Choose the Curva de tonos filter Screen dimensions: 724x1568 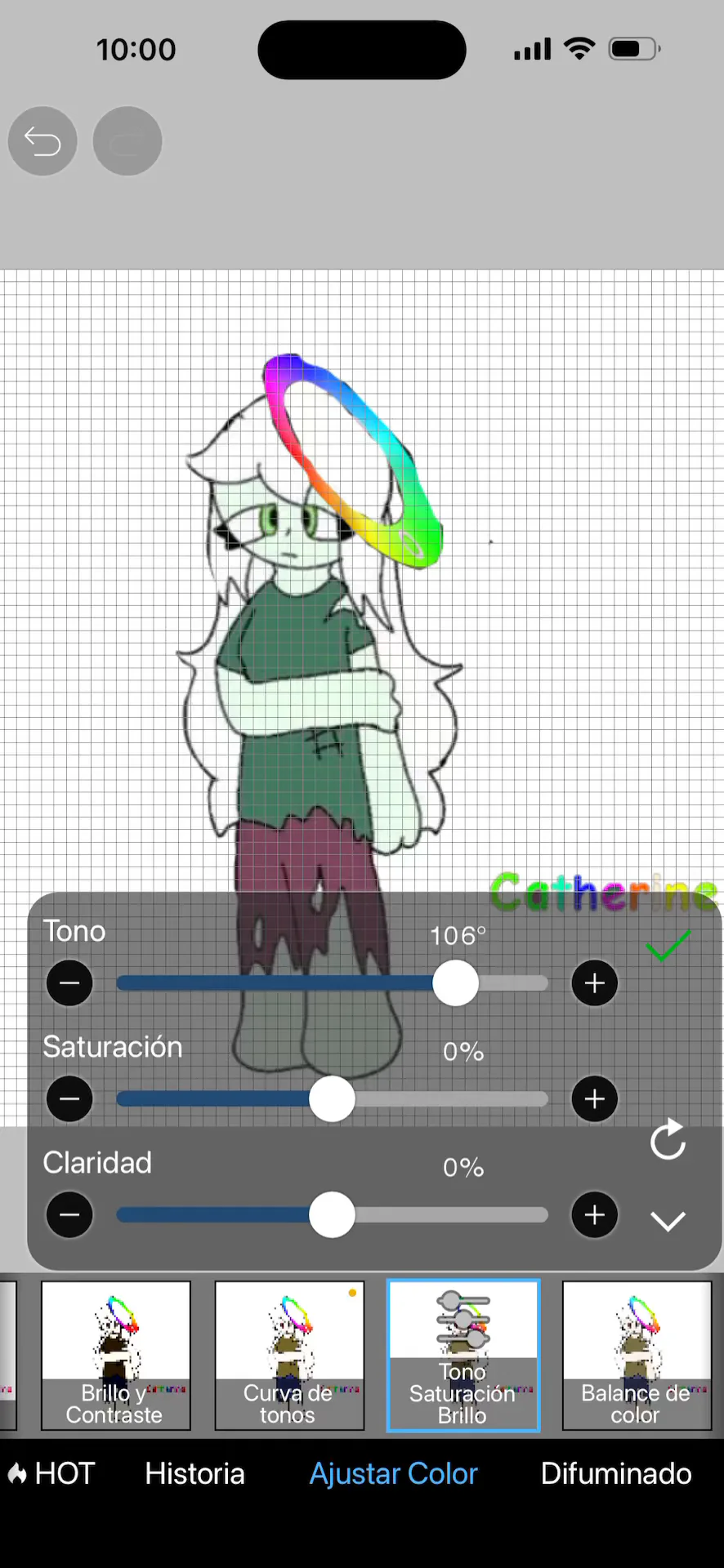point(289,1355)
